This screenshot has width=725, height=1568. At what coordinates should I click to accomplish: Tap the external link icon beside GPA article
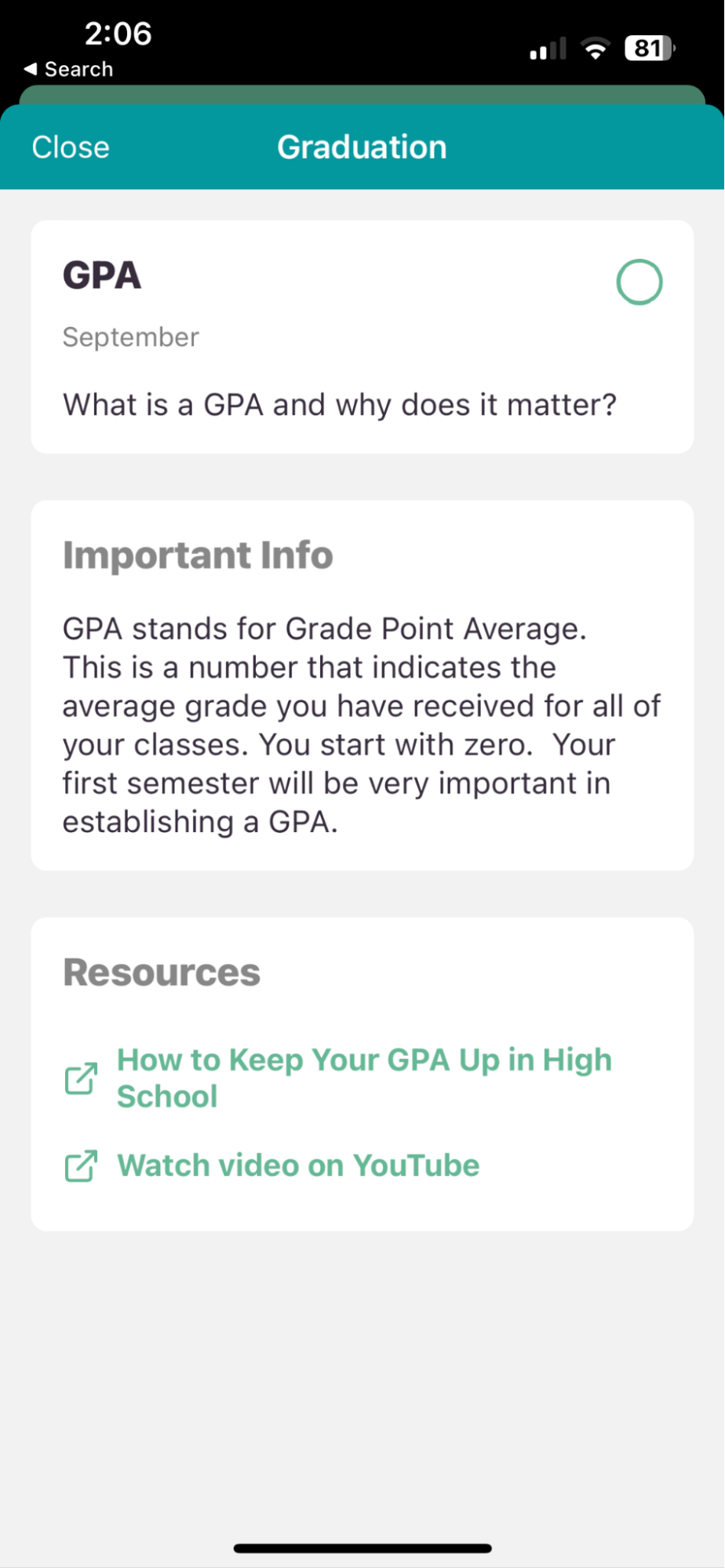coord(80,1079)
